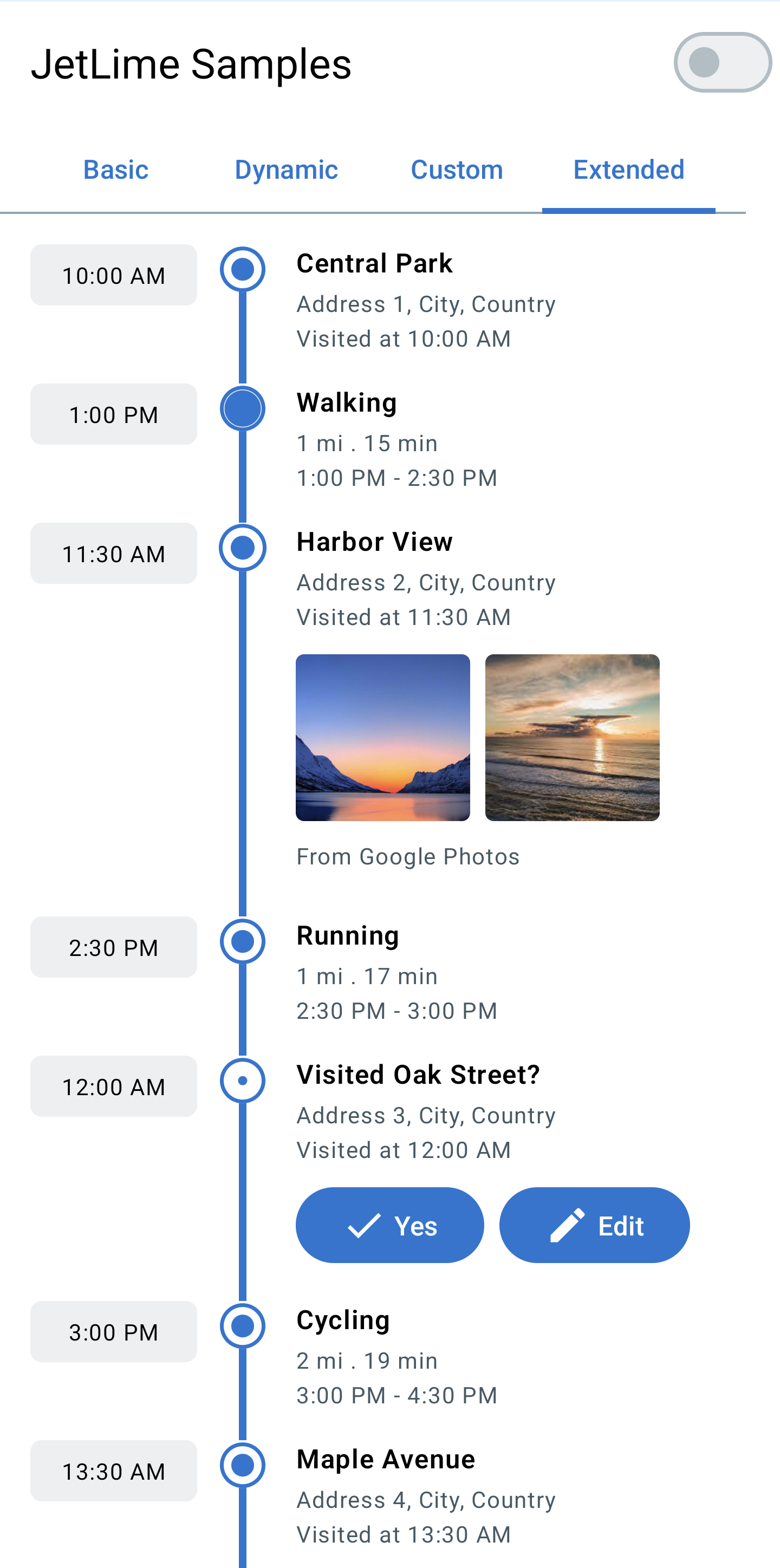Switch to the Dynamic tab

(286, 170)
